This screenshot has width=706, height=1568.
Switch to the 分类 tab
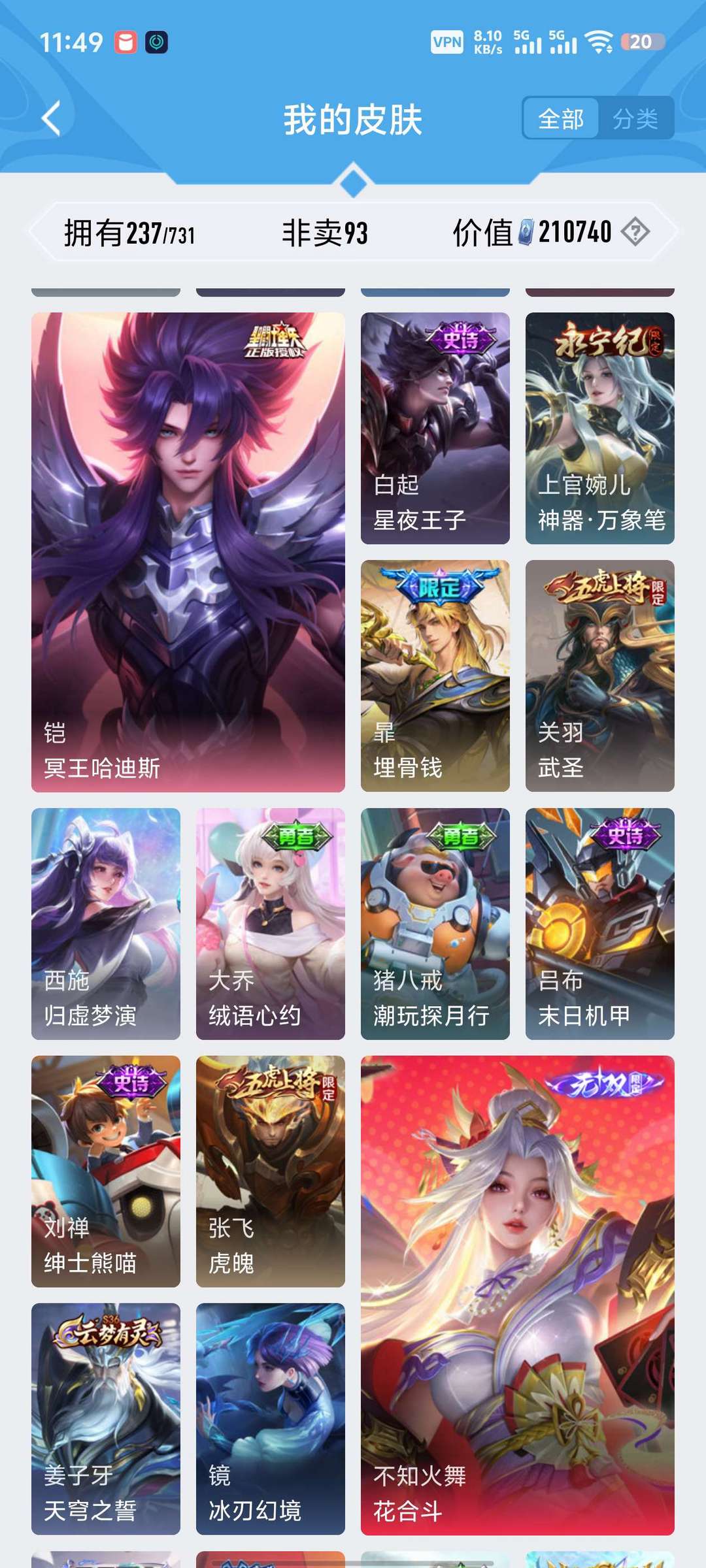635,118
